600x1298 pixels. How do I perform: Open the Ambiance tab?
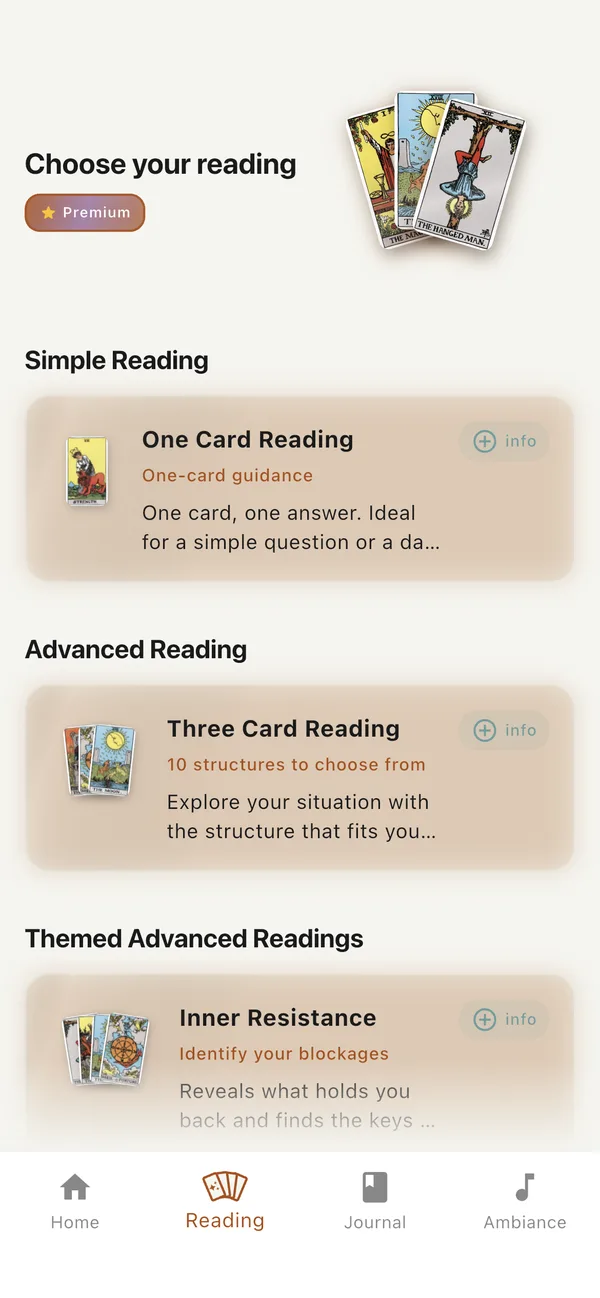tap(525, 1200)
